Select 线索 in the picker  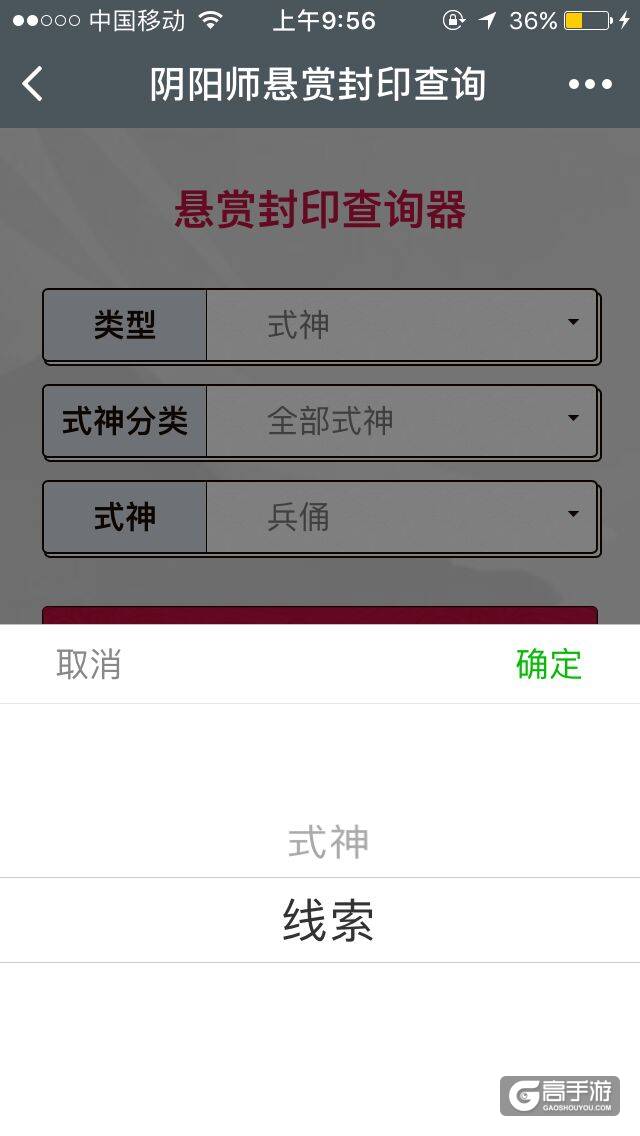coord(328,920)
